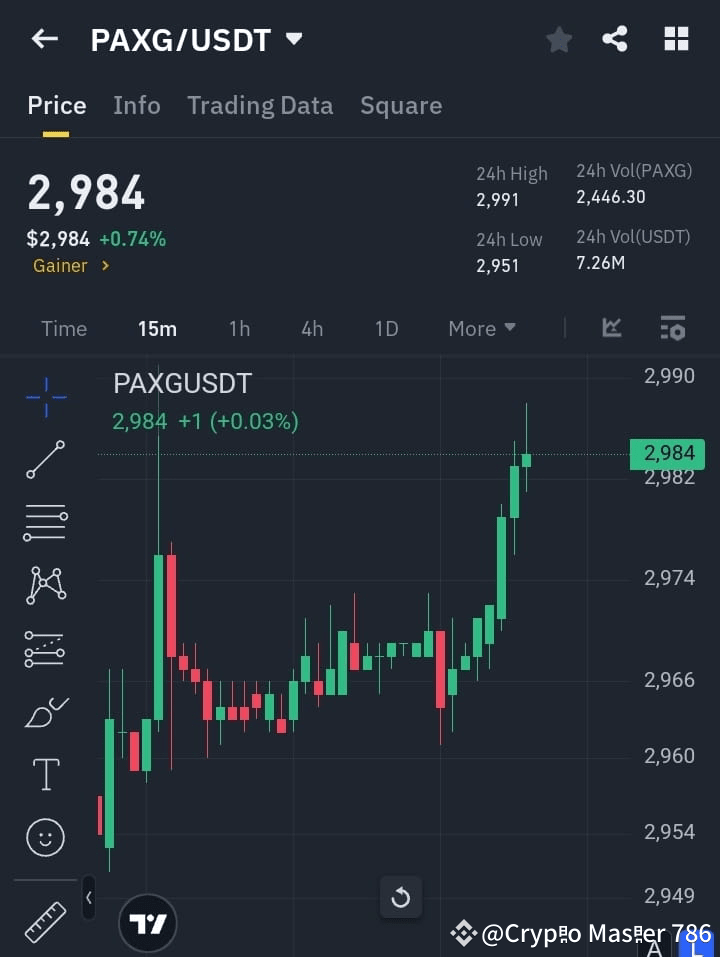The height and width of the screenshot is (957, 720).
Task: Open the TradingView attribution logo
Action: click(148, 922)
